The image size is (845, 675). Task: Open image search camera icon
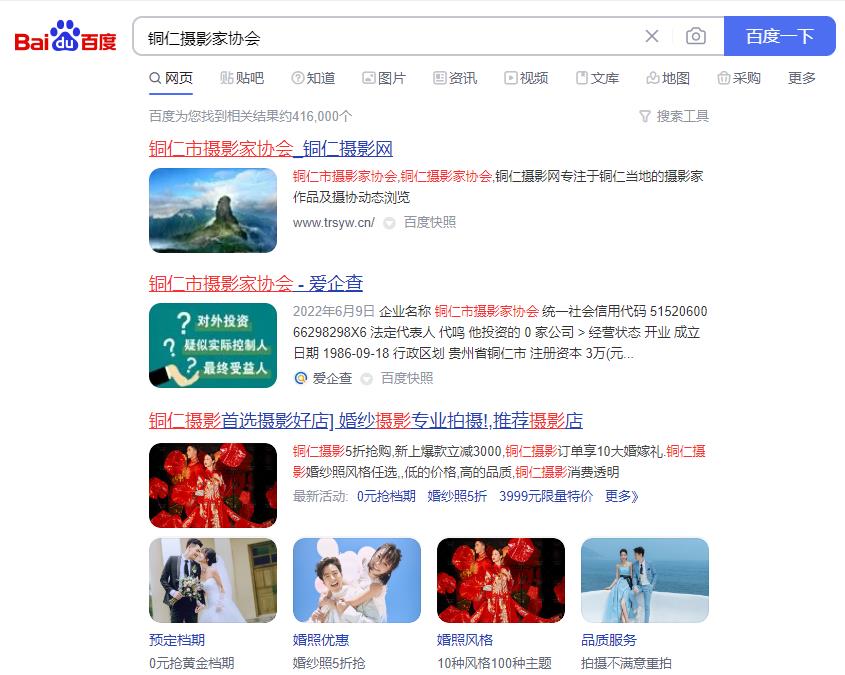[696, 37]
